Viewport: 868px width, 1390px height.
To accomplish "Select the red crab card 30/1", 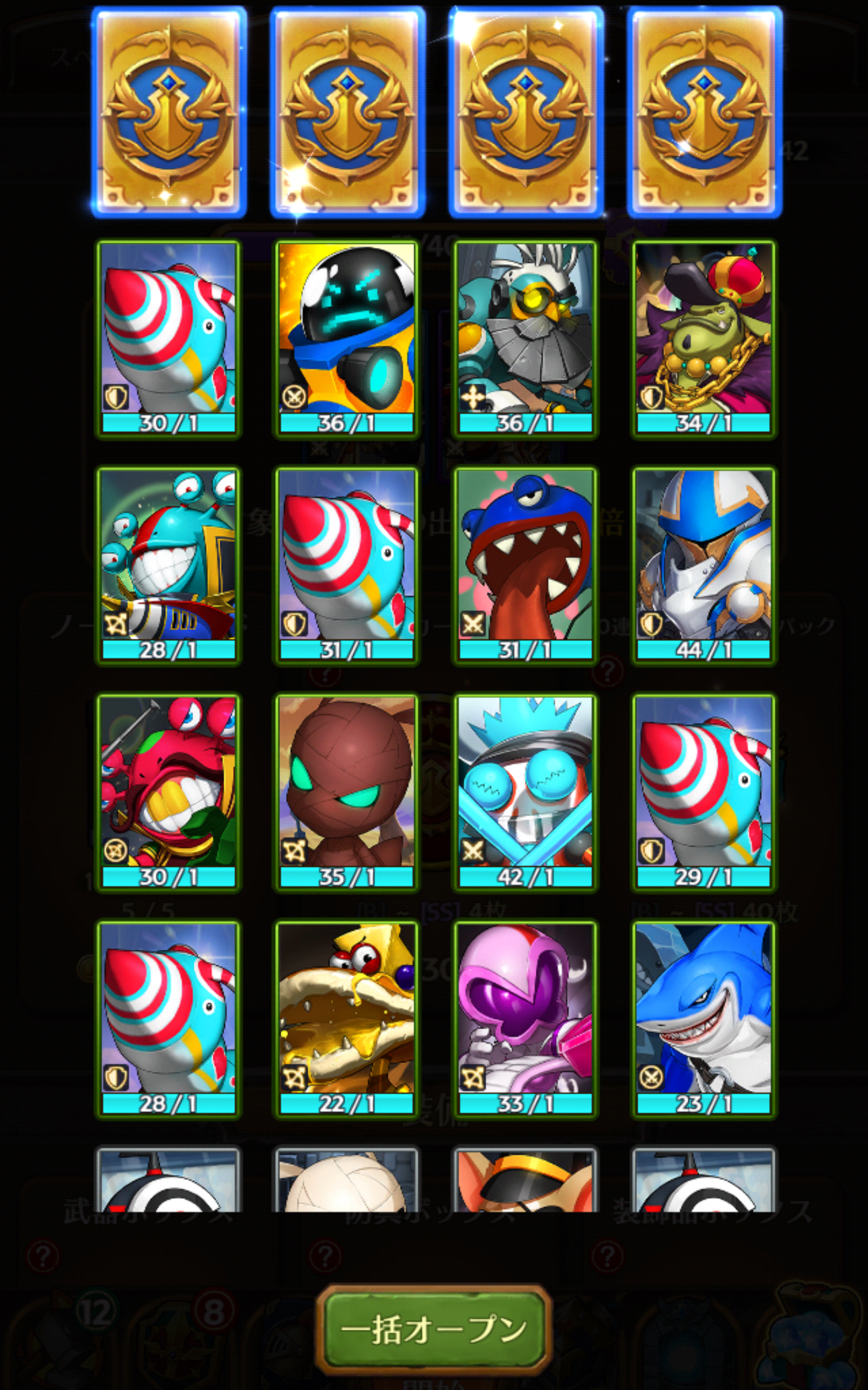I will 168,792.
